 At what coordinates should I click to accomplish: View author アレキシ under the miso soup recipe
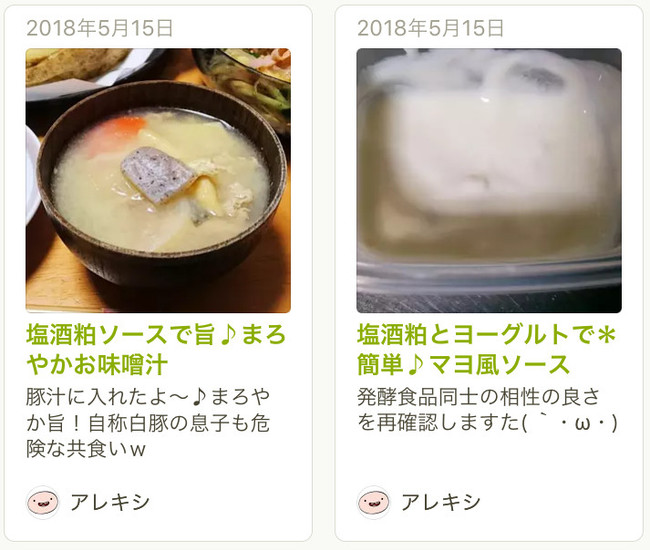(x=110, y=501)
